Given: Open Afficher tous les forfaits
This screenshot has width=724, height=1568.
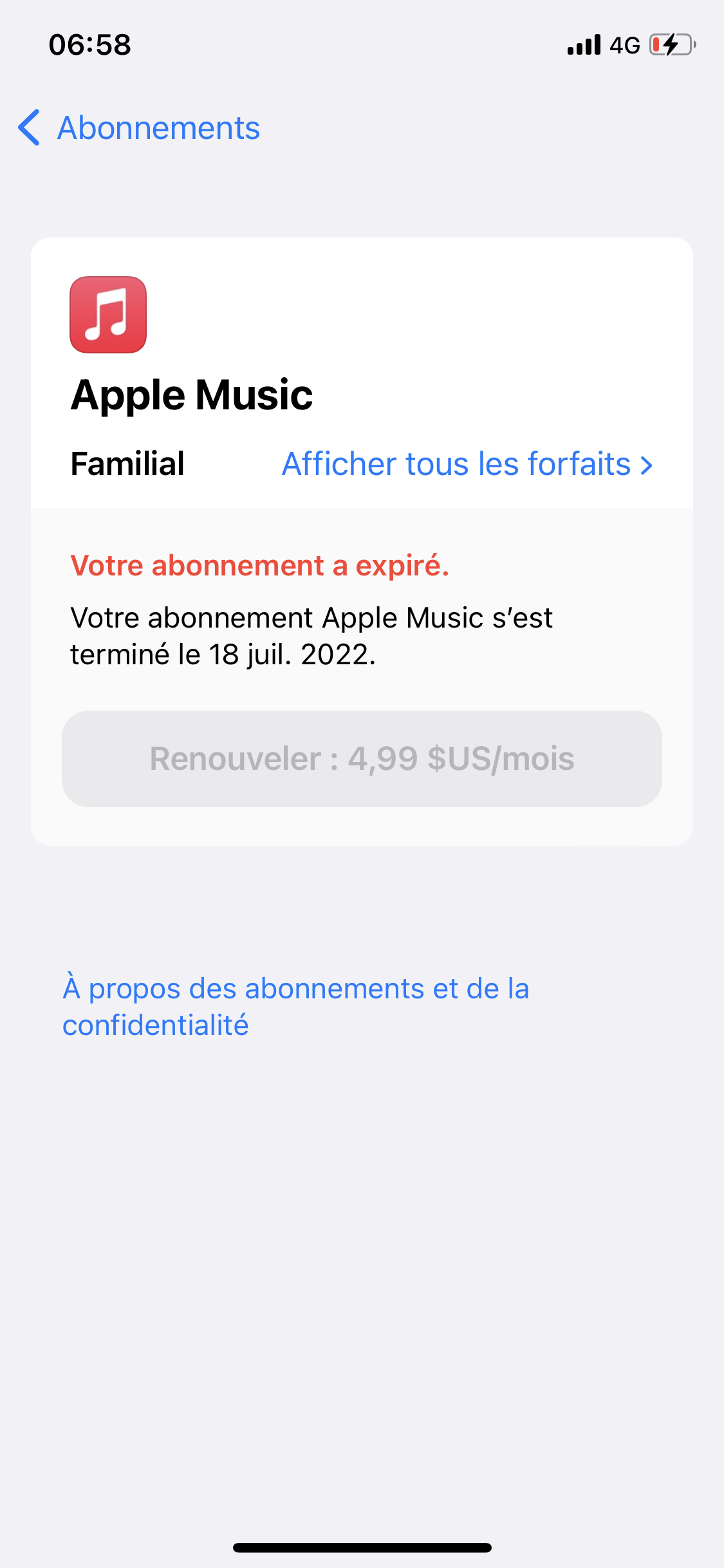Looking at the screenshot, I should (x=467, y=464).
